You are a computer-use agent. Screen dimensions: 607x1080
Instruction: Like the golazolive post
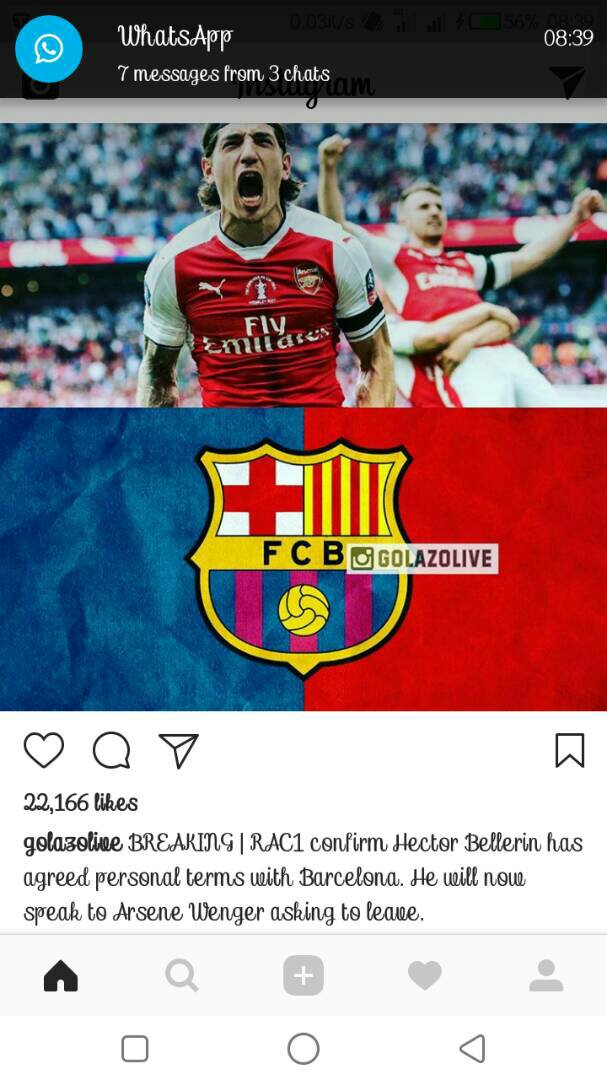pyautogui.click(x=44, y=750)
